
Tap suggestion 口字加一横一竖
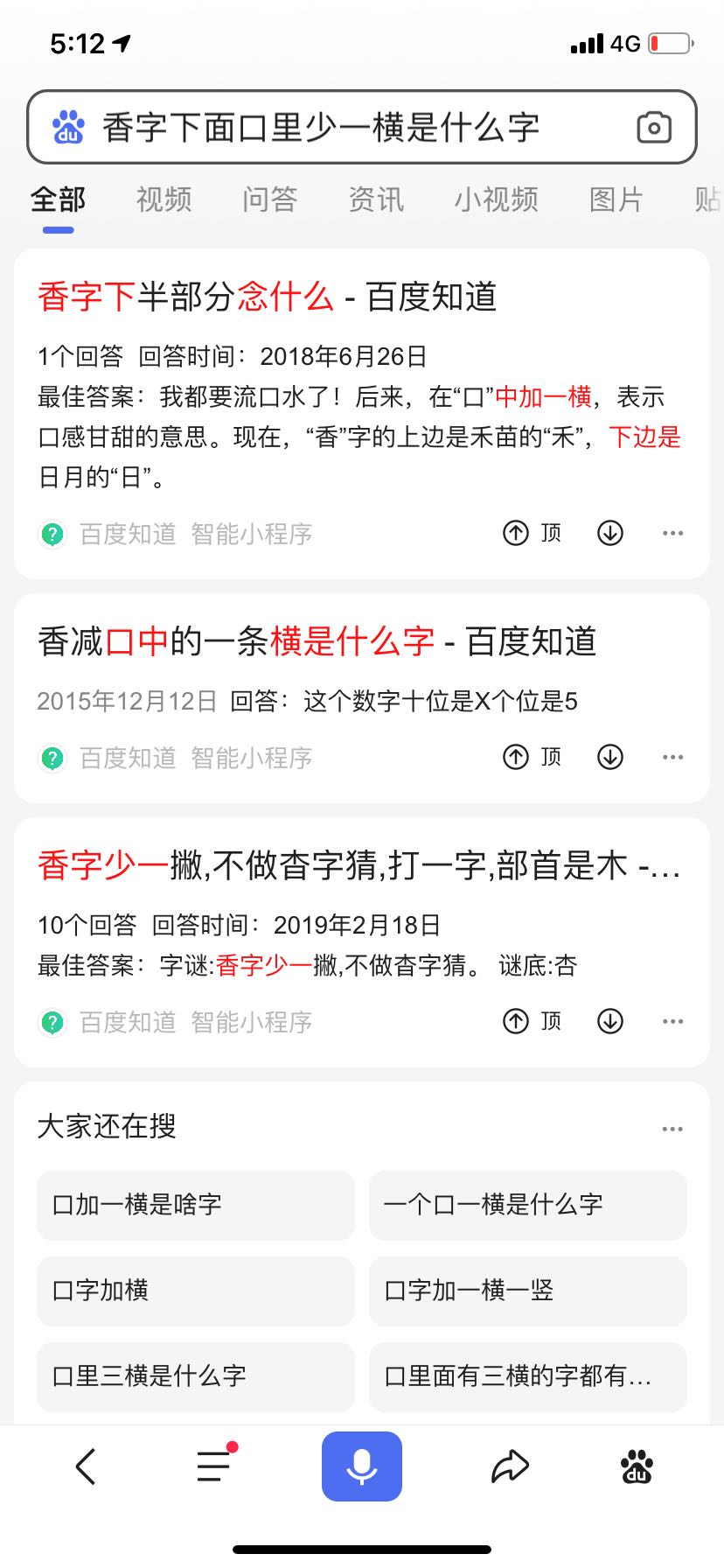pyautogui.click(x=528, y=1291)
